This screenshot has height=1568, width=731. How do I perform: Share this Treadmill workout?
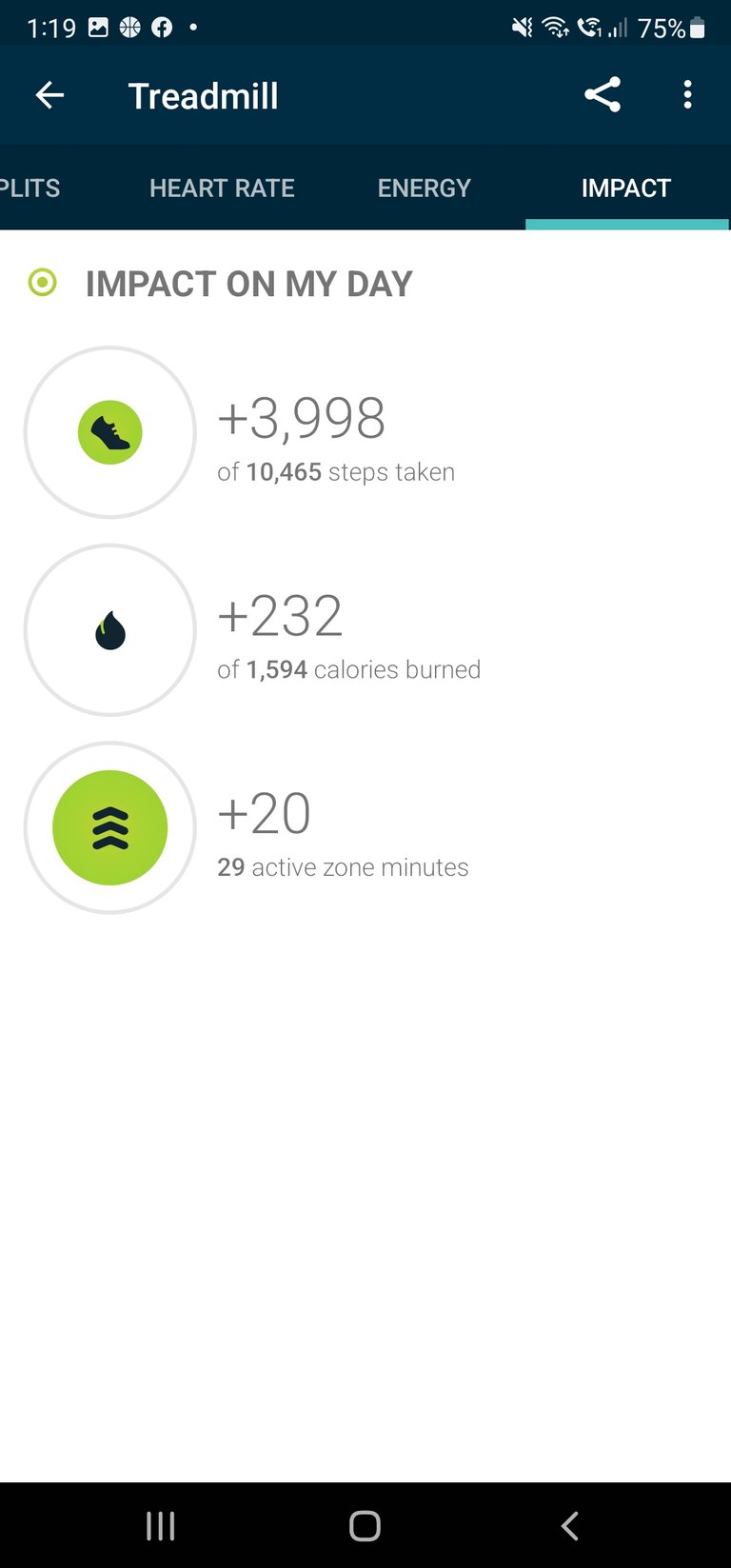tap(603, 95)
